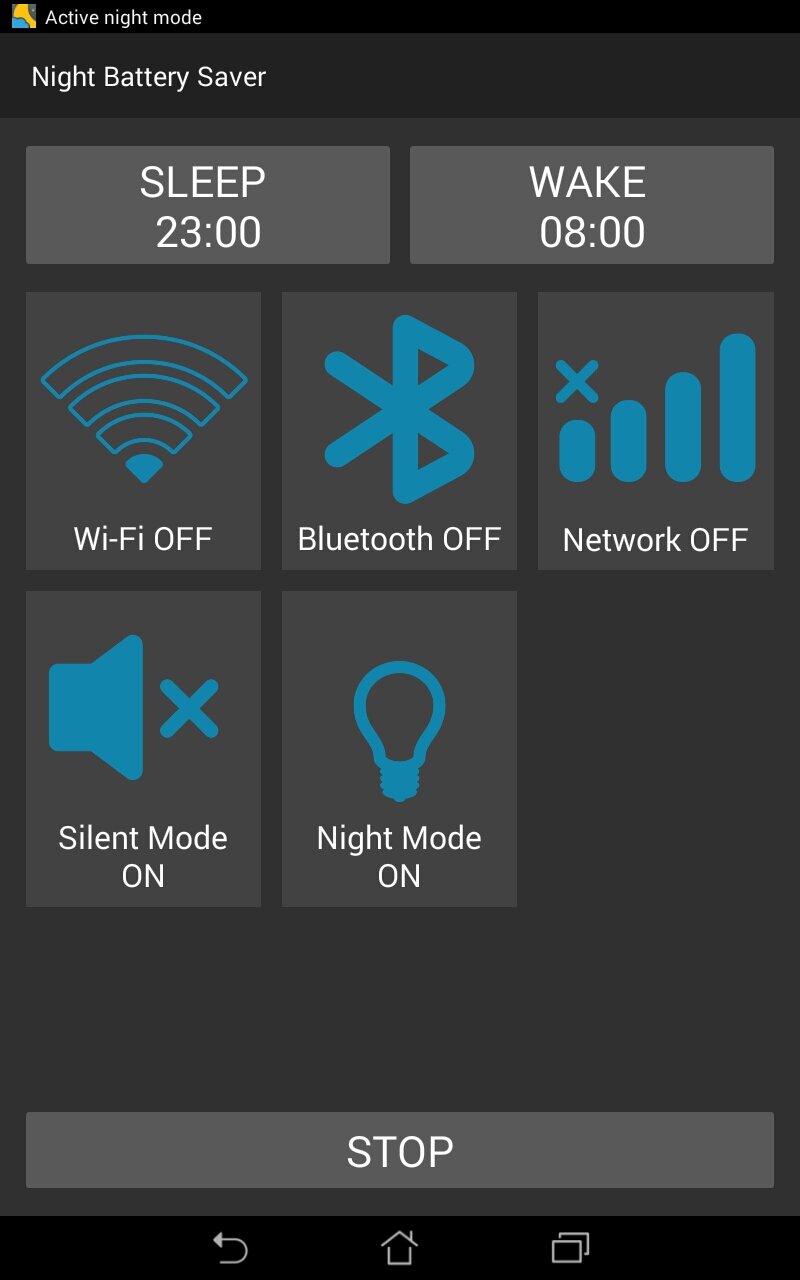Return to the home screen
The height and width of the screenshot is (1280, 800).
point(399,1247)
